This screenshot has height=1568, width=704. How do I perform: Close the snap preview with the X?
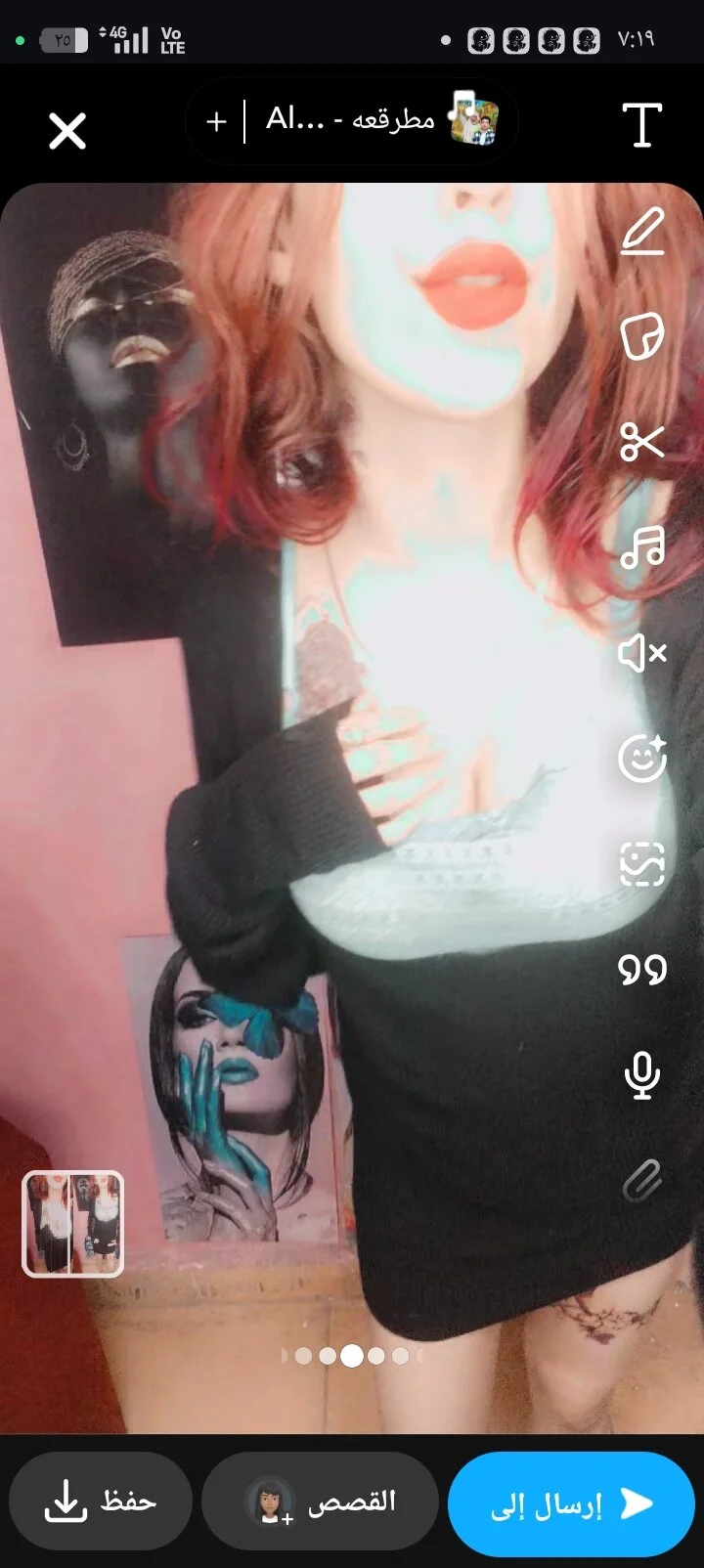(67, 130)
